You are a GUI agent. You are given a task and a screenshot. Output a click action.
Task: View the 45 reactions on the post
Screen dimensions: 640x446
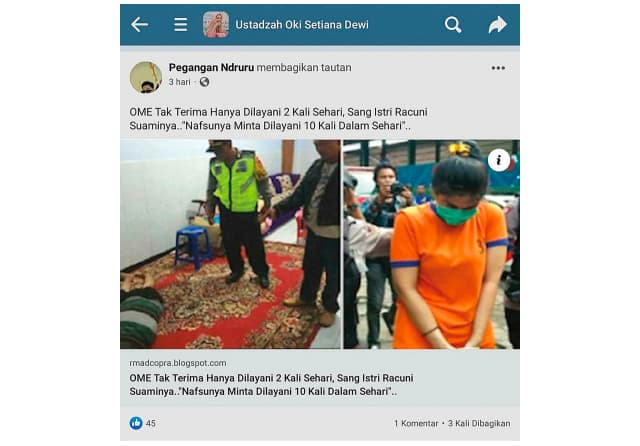[x=143, y=423]
